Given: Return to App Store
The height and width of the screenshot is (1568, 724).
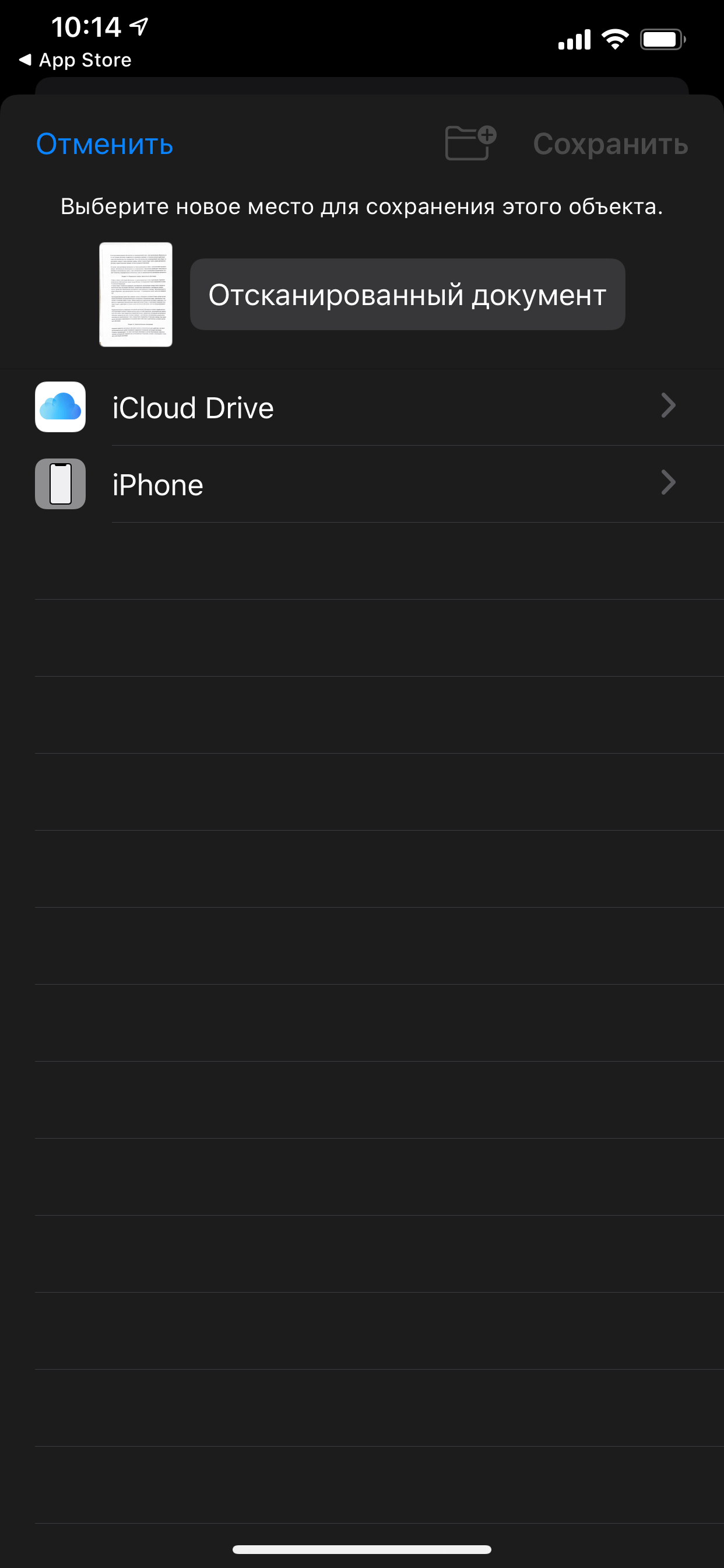Looking at the screenshot, I should [75, 60].
